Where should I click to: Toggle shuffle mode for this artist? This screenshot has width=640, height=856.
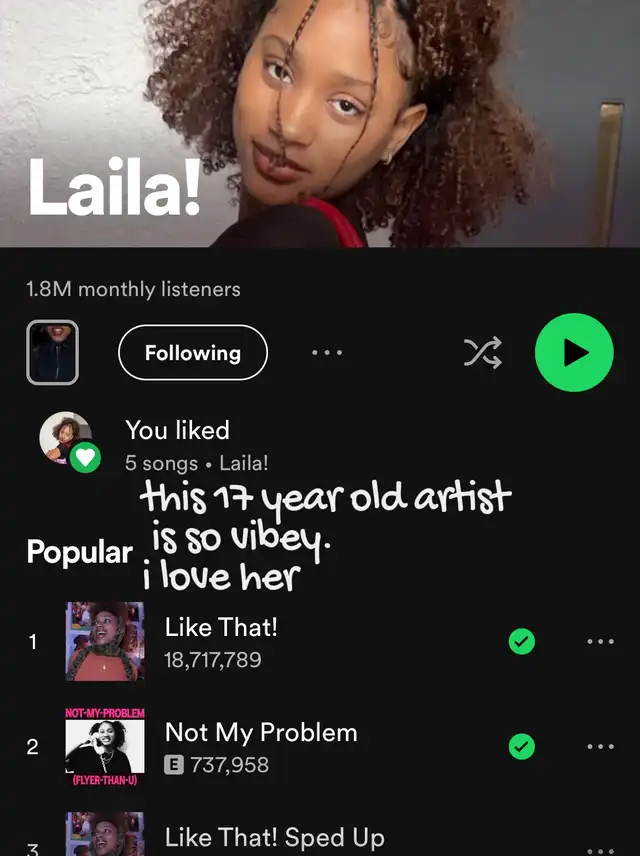[x=482, y=352]
